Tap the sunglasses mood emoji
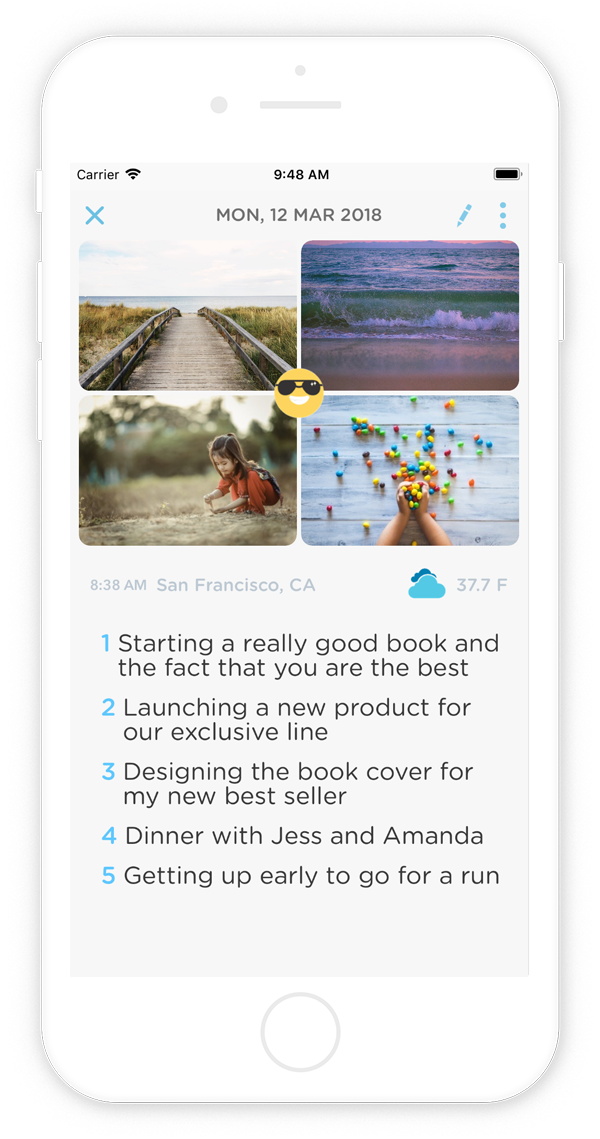 (x=299, y=393)
